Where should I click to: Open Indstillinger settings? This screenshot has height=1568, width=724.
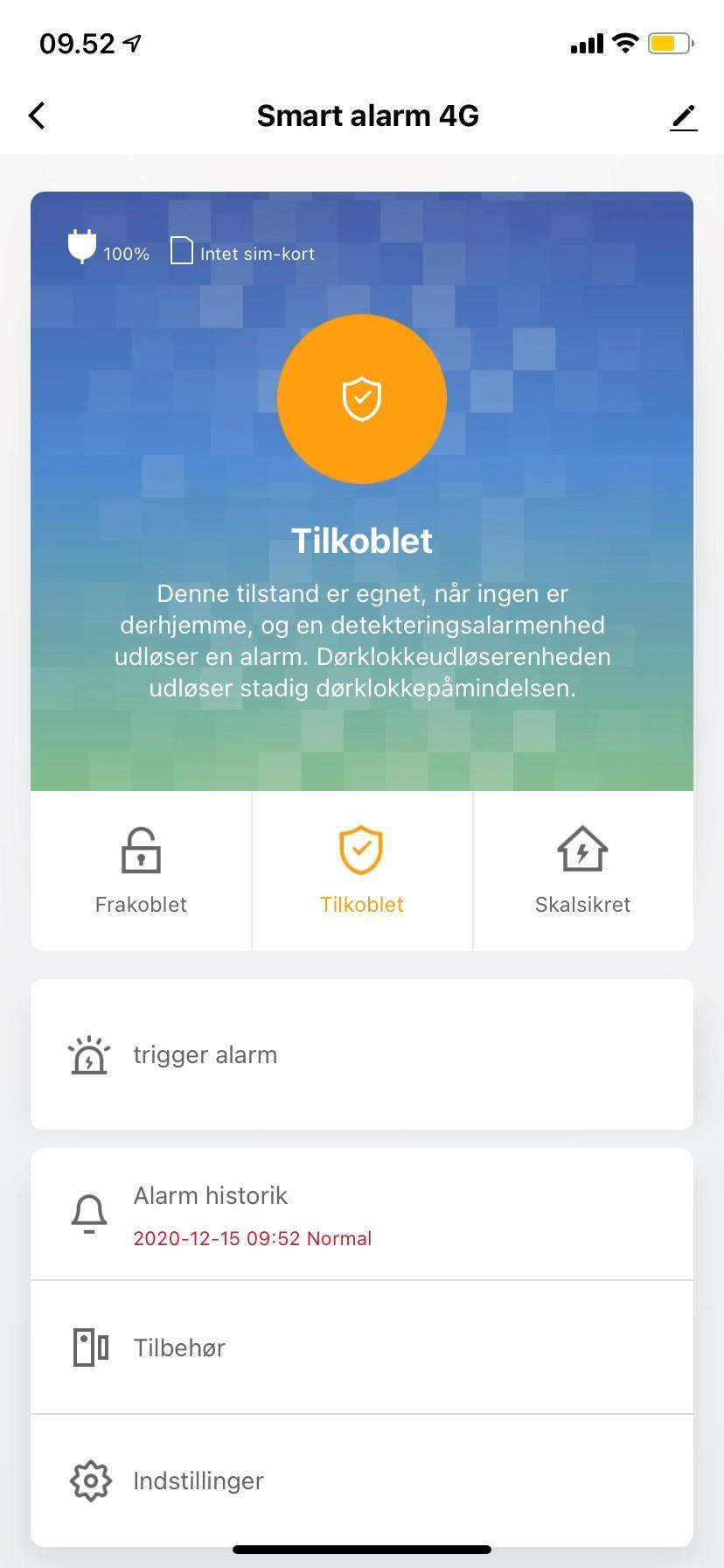click(362, 1480)
